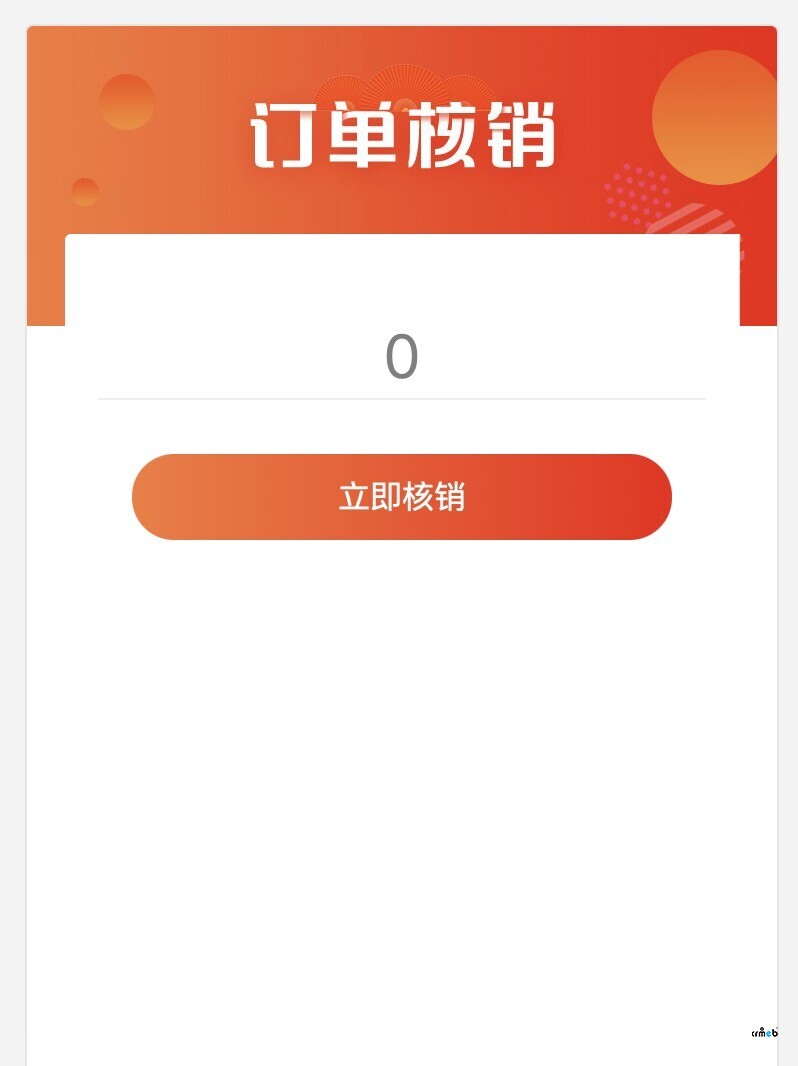The width and height of the screenshot is (798, 1066).
Task: Click the empty white area below the button
Action: pos(400,750)
